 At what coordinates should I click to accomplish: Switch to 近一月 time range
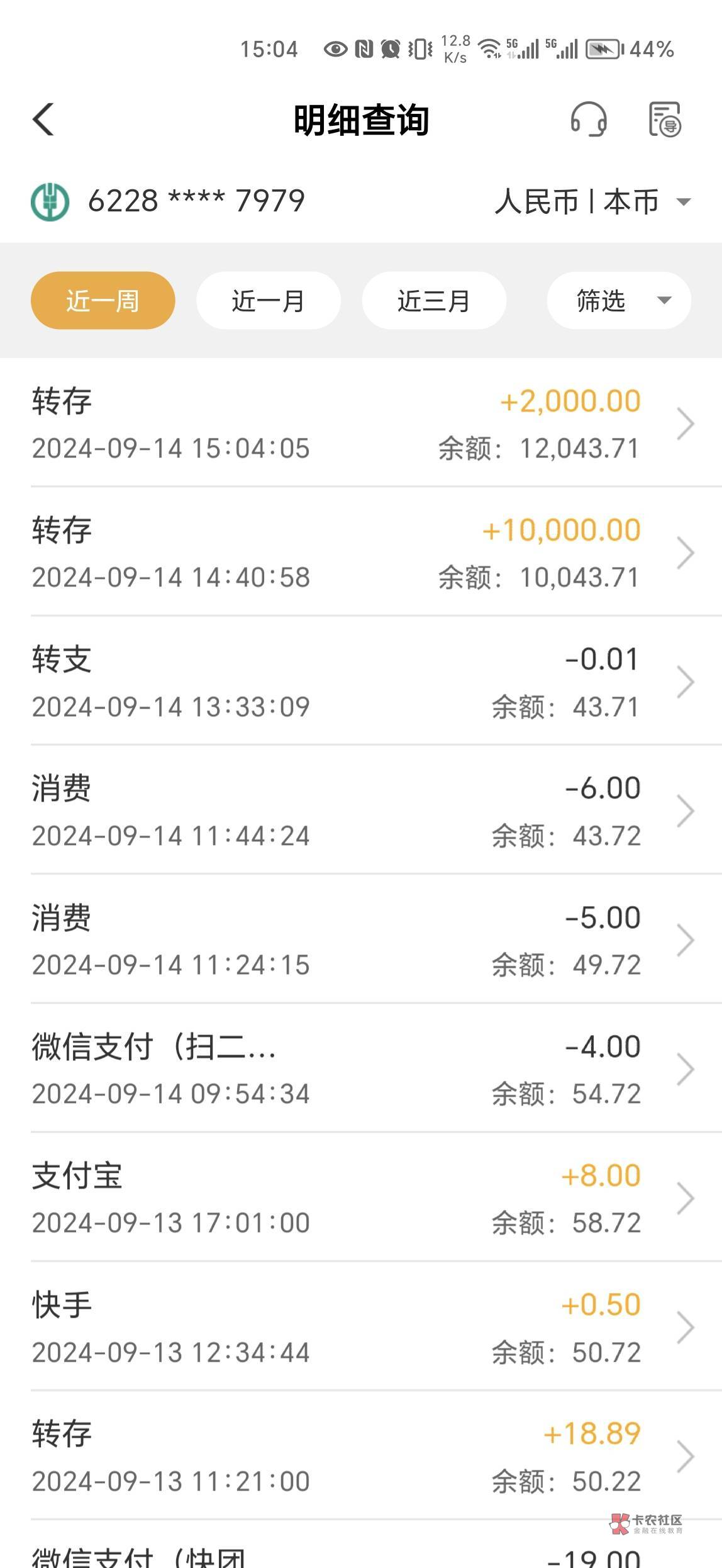pyautogui.click(x=269, y=301)
